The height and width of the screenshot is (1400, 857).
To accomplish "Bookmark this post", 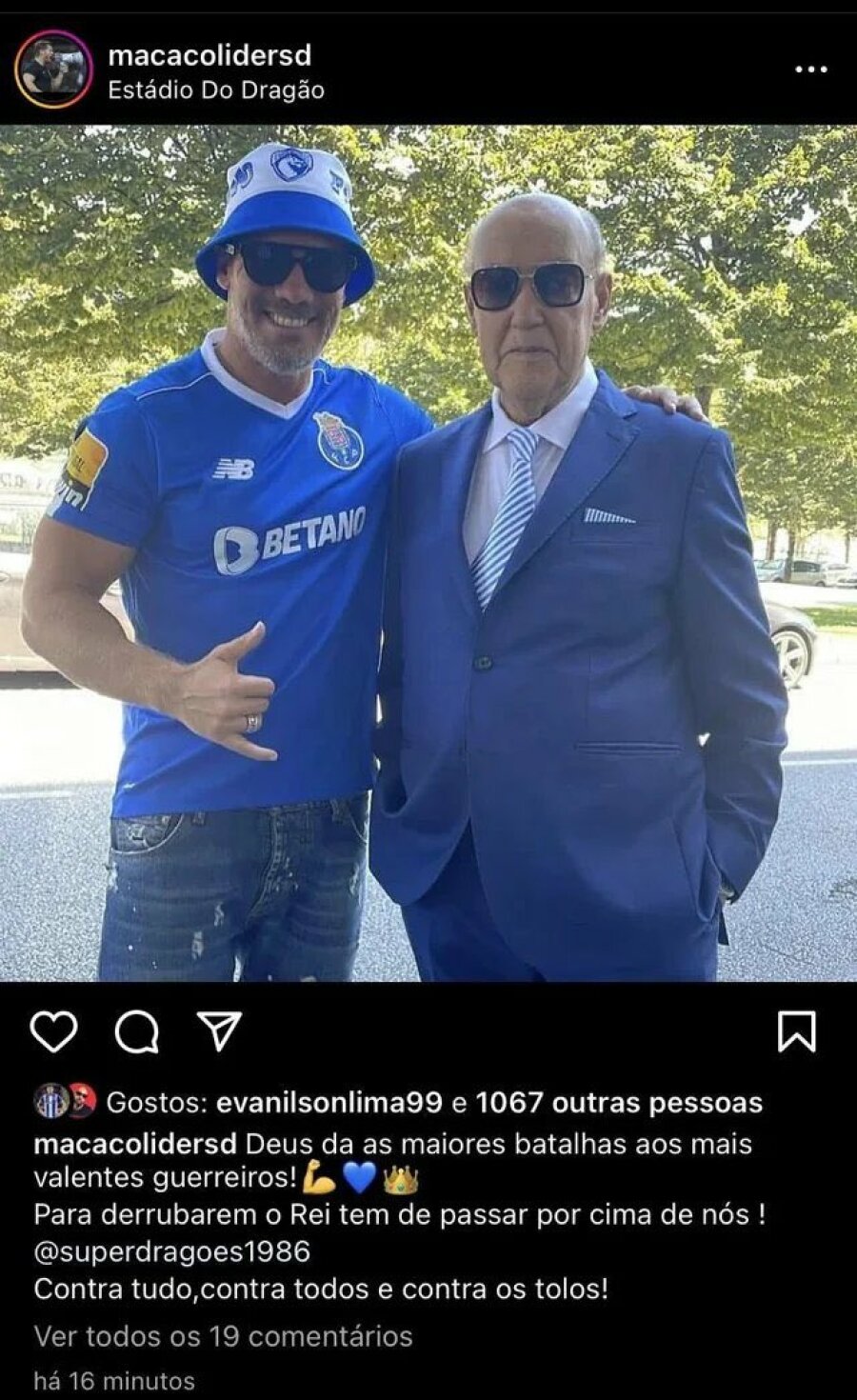I will (x=796, y=1031).
